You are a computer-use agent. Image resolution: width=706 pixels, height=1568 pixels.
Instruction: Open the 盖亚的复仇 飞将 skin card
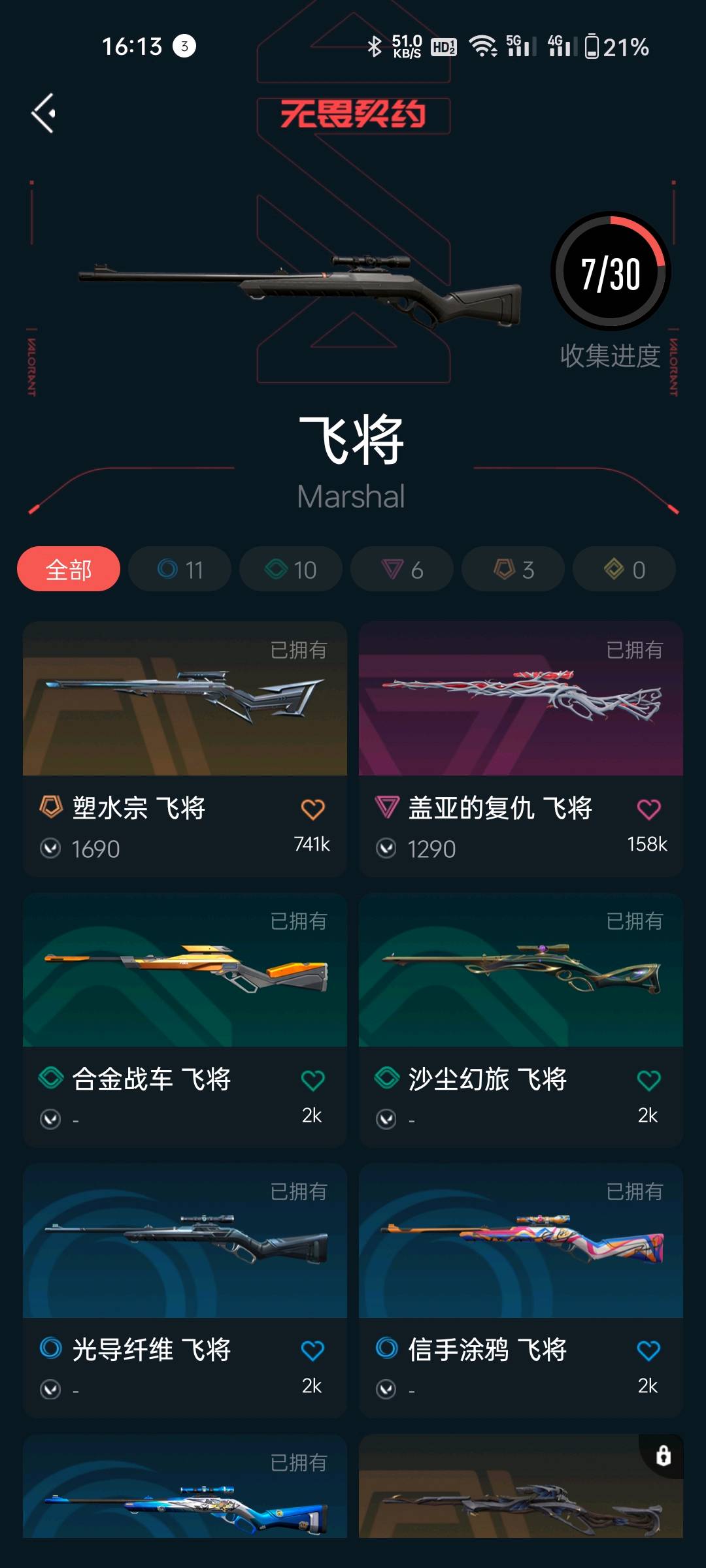click(520, 699)
